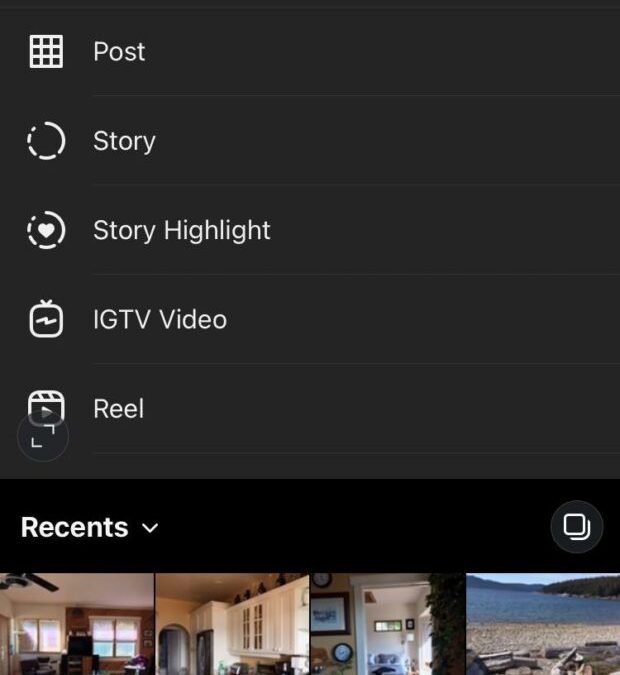Toggle the expand crop icon
620x675 pixels.
43,436
